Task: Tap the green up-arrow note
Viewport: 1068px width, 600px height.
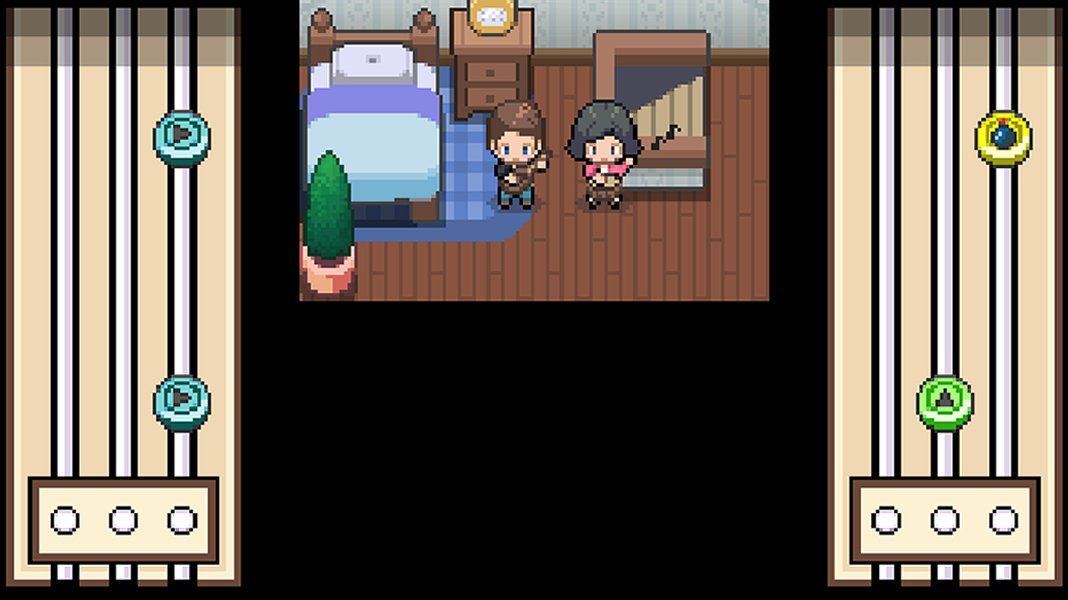Action: click(945, 402)
